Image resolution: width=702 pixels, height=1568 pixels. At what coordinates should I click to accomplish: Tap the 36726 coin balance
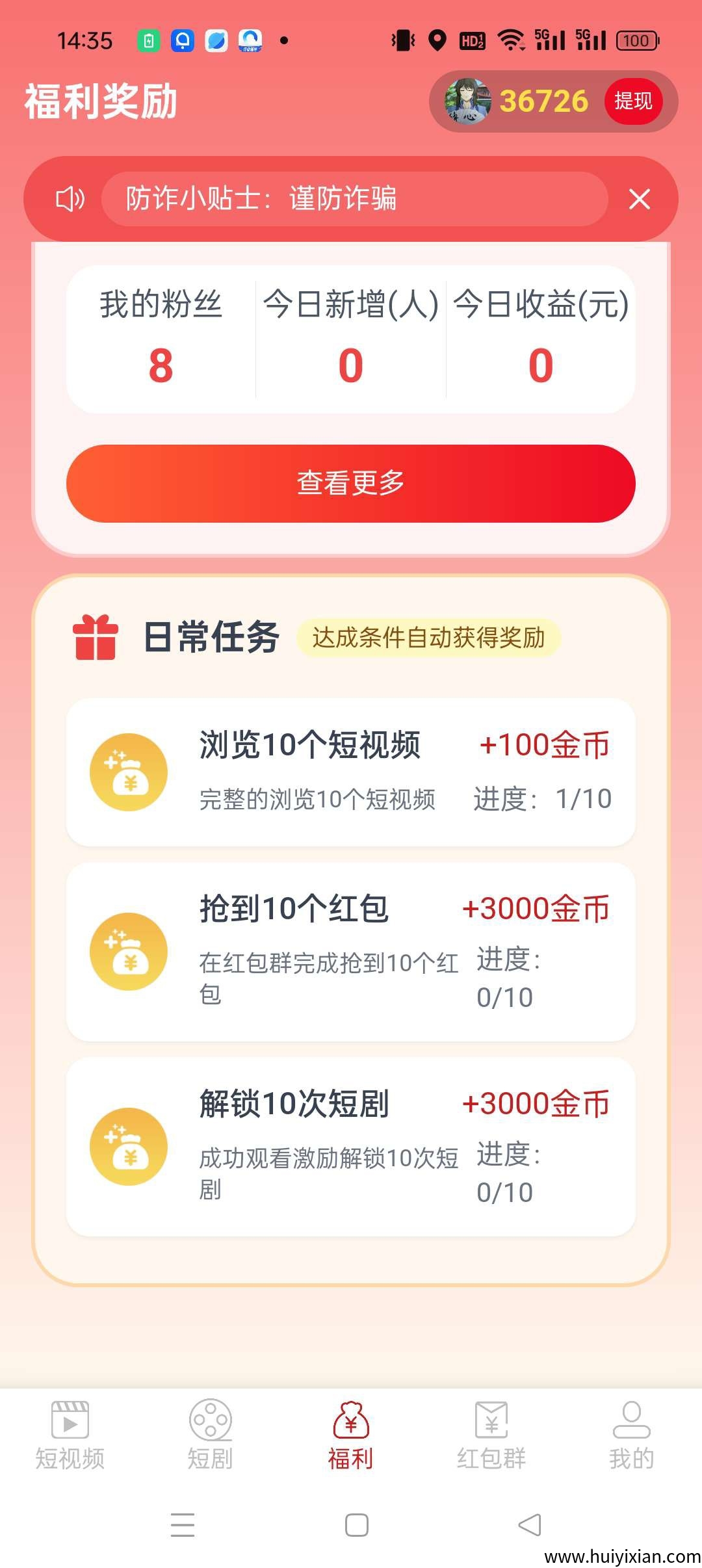click(x=543, y=102)
